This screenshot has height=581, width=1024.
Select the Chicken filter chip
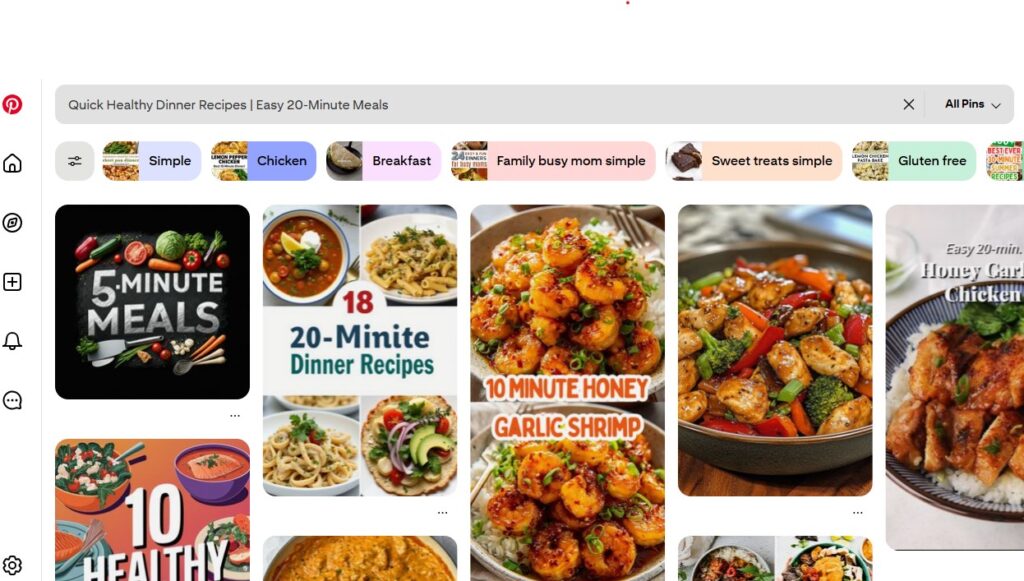263,161
